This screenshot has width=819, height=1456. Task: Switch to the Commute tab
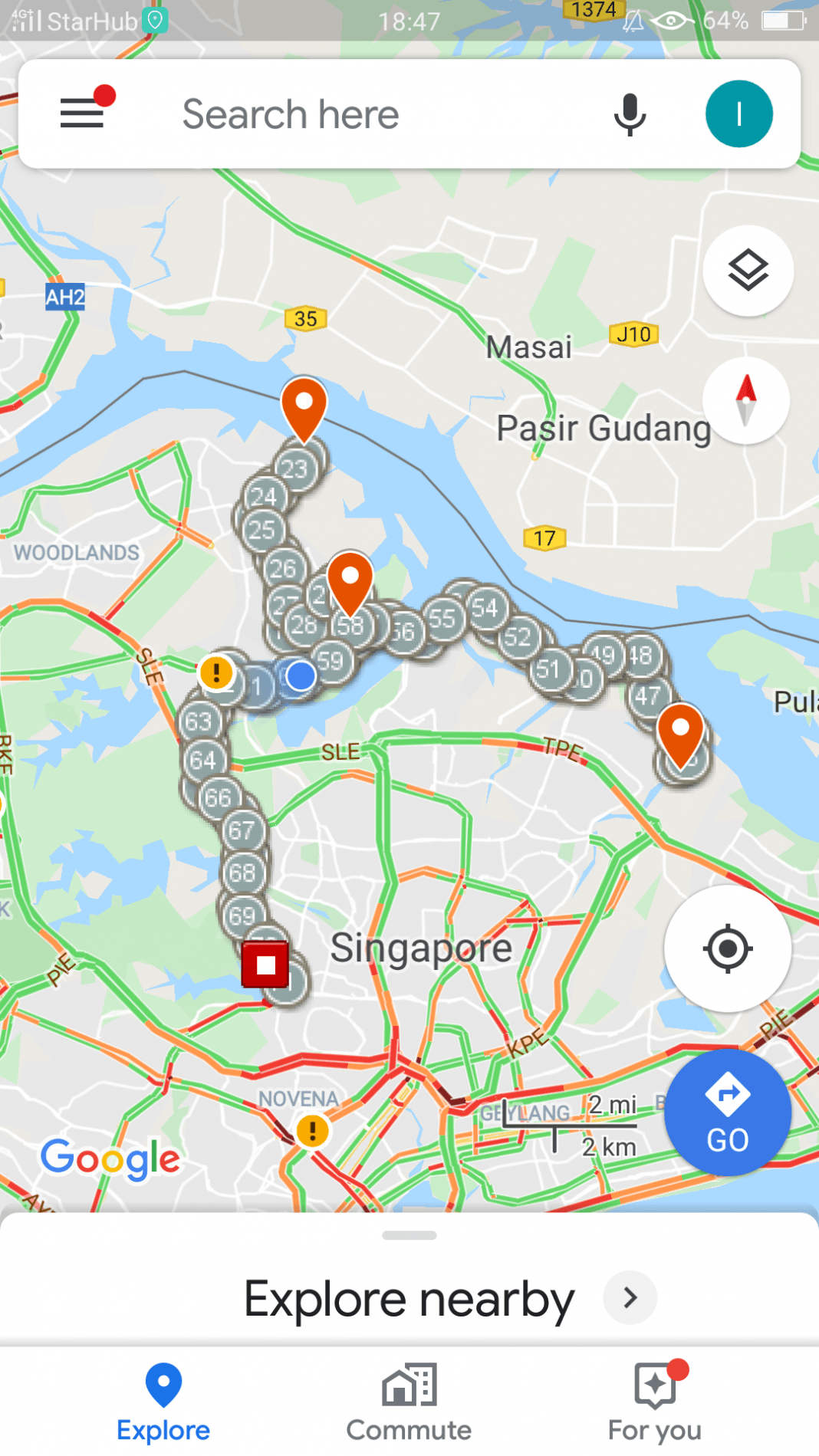(x=409, y=1403)
